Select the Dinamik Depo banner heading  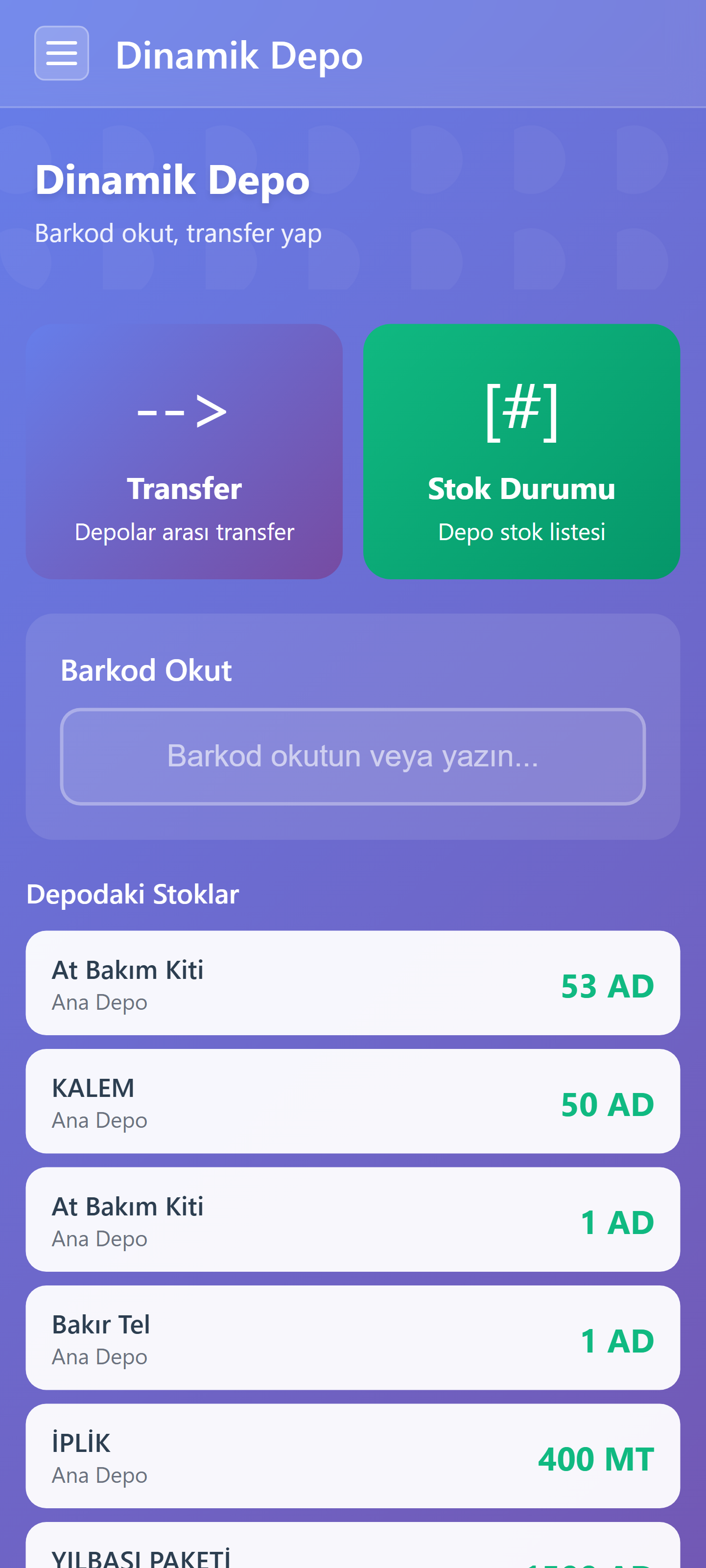[x=172, y=180]
